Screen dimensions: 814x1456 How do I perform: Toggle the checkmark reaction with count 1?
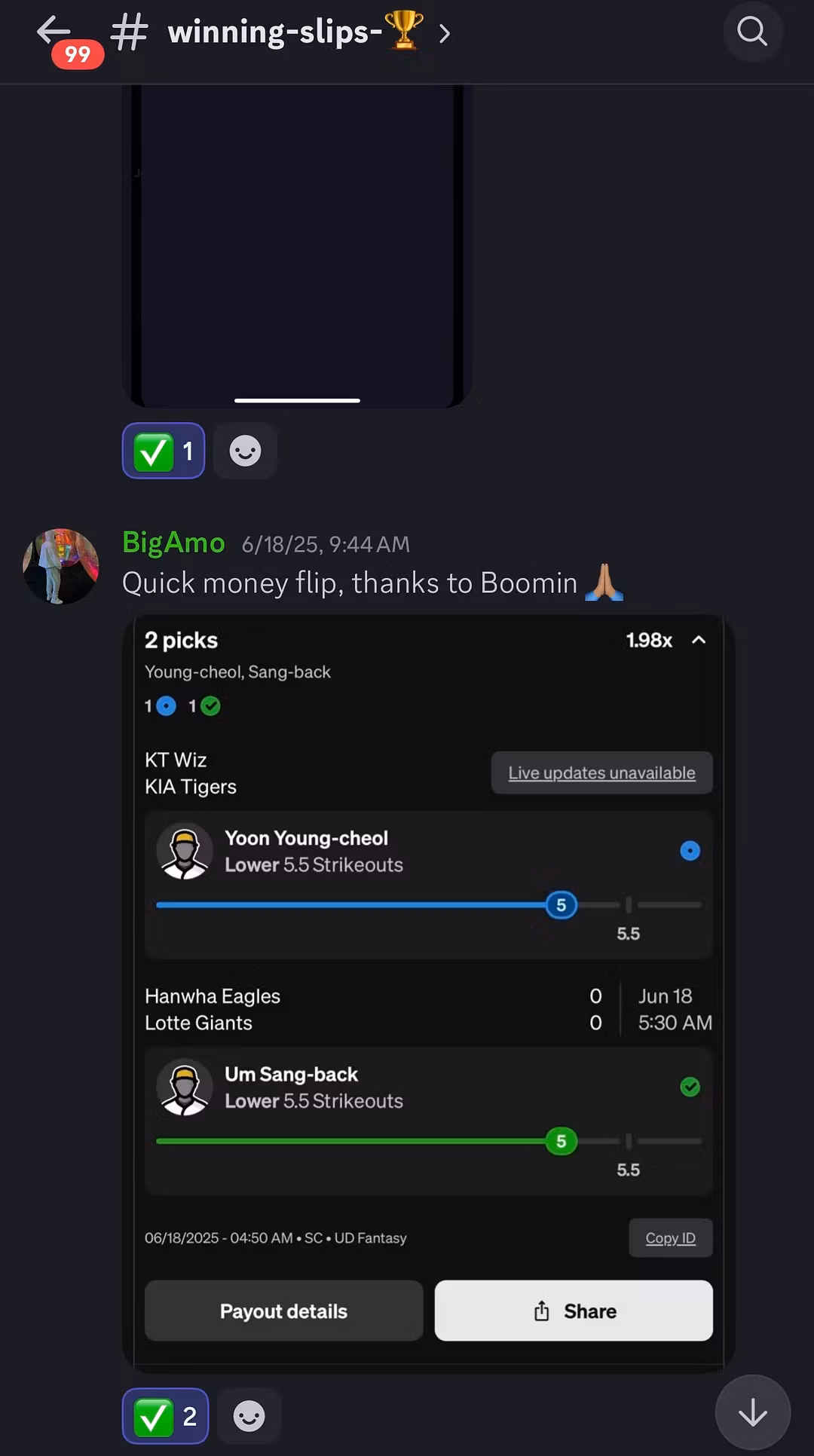(x=164, y=451)
